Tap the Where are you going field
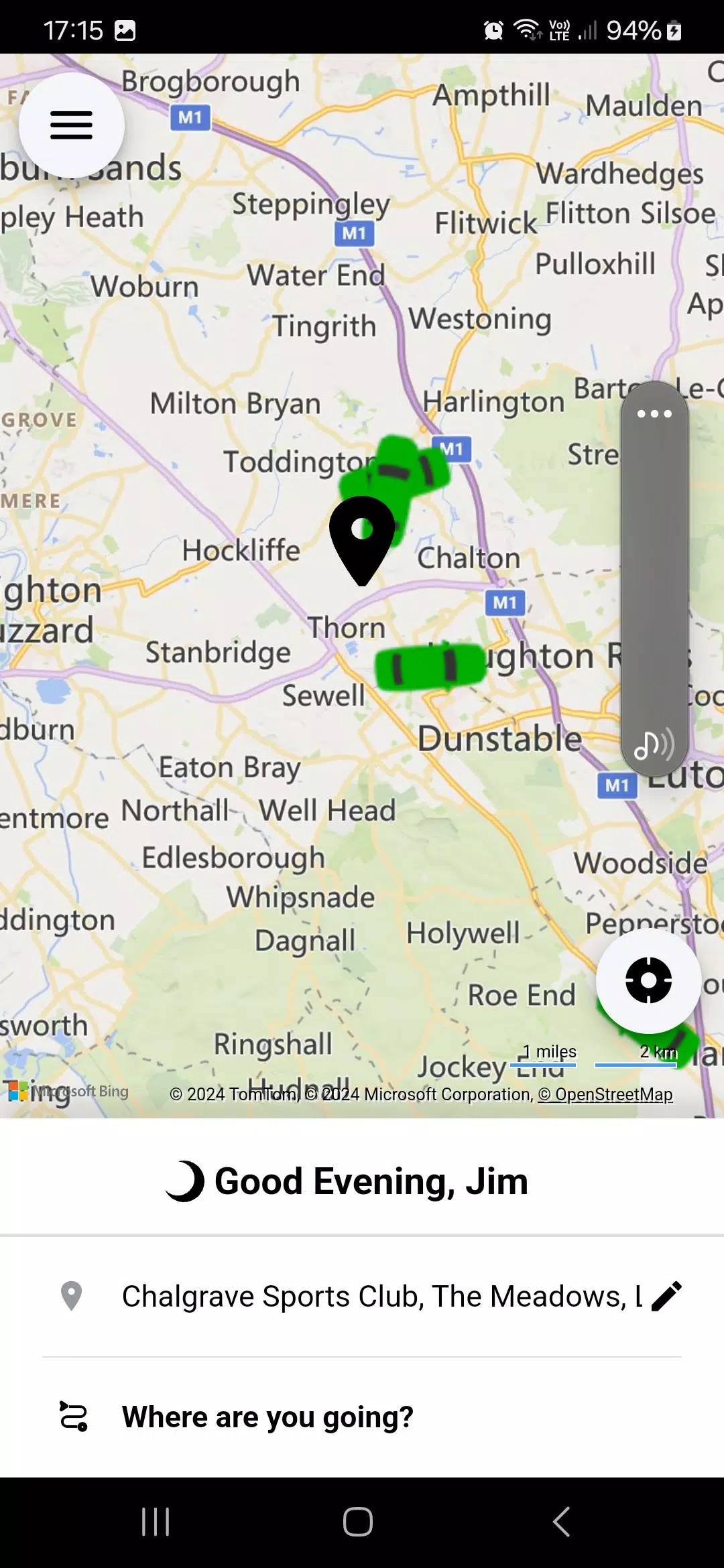 pyautogui.click(x=268, y=1417)
